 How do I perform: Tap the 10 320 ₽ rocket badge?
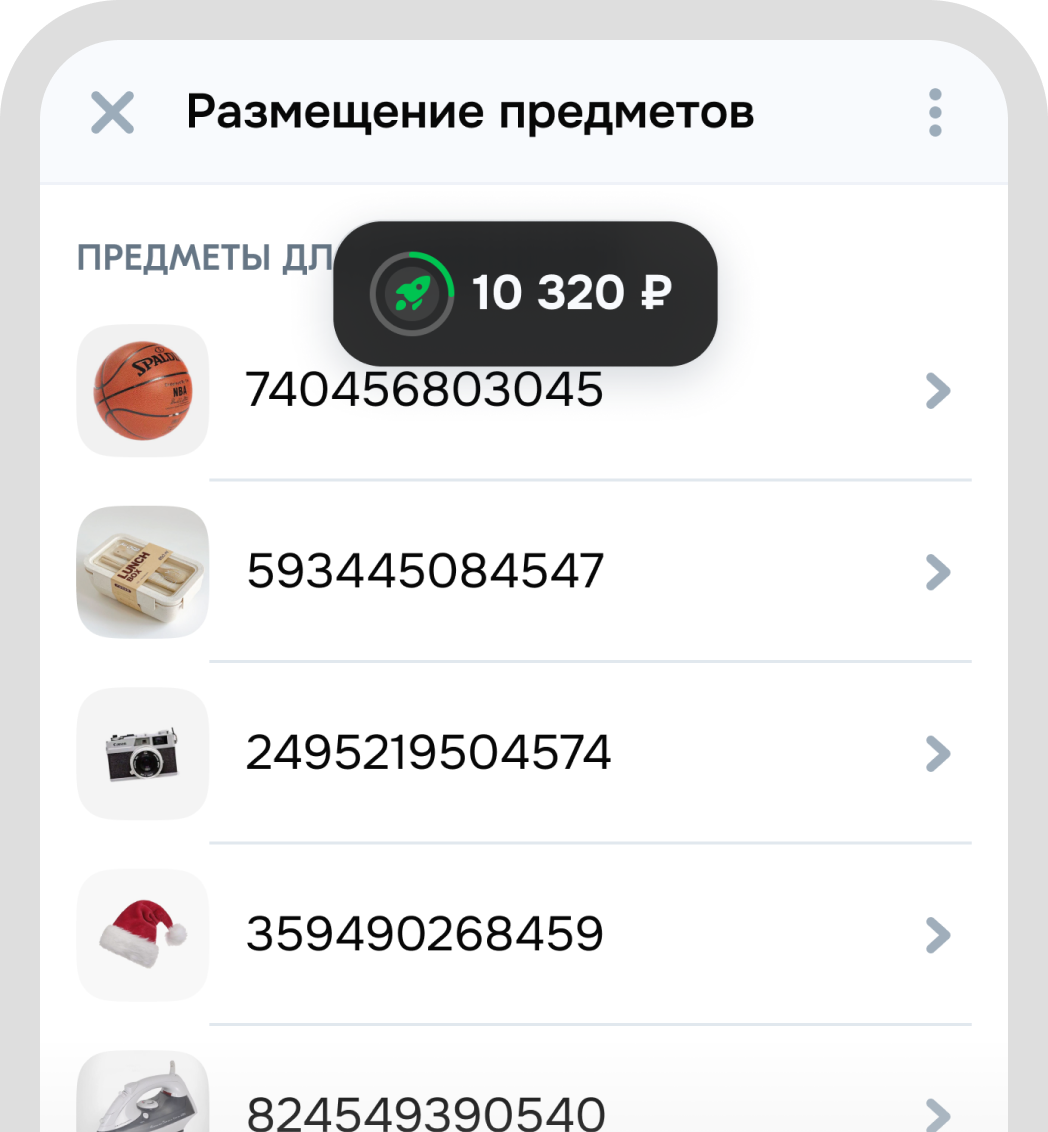[x=525, y=294]
